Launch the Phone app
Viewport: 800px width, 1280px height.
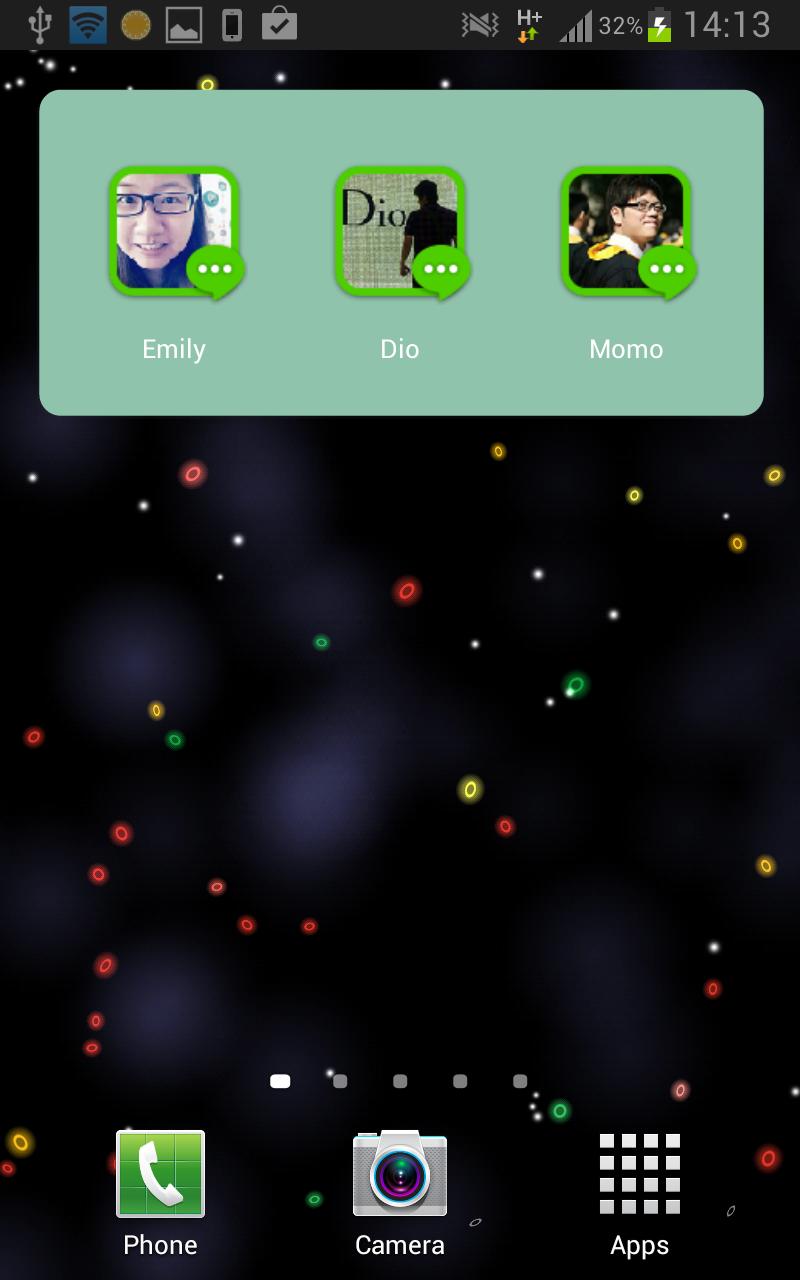click(160, 1175)
